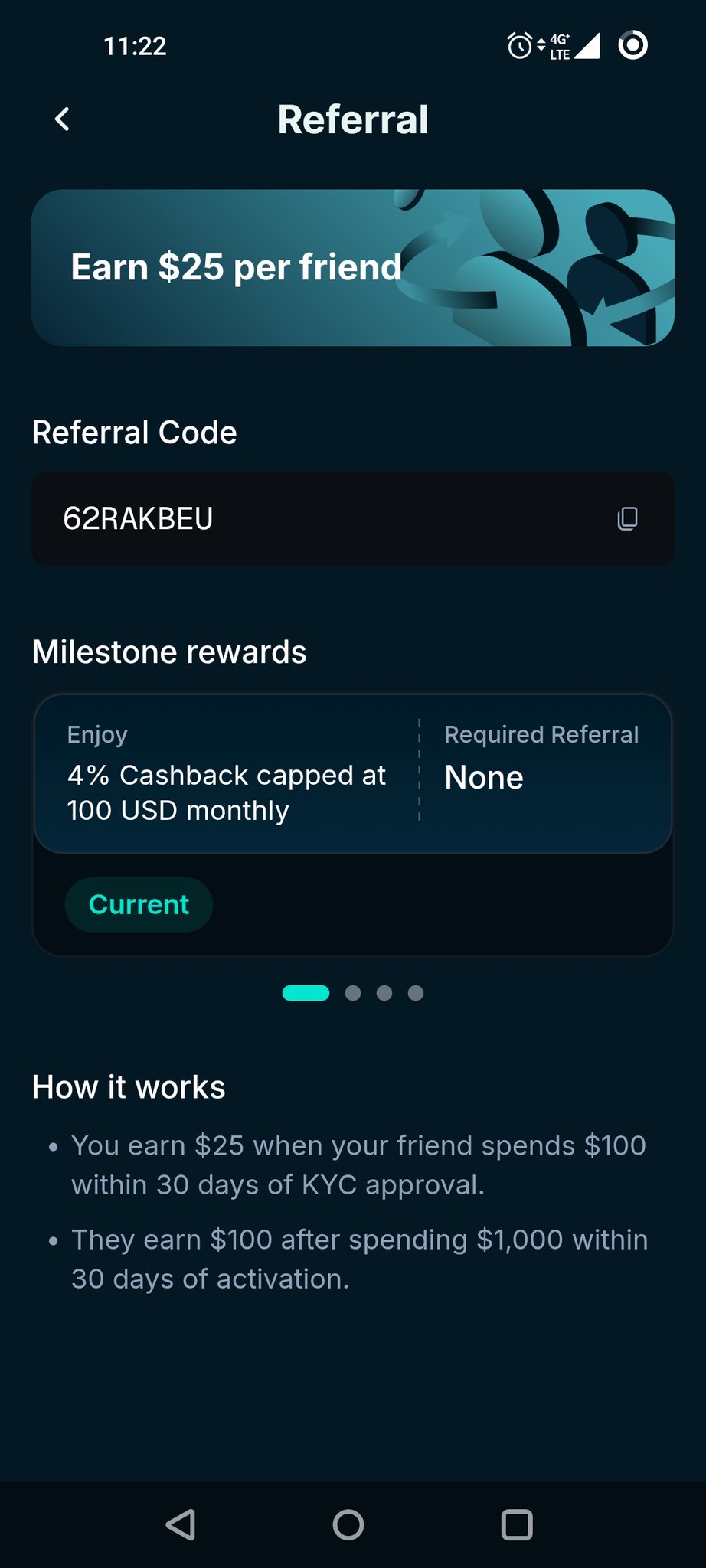This screenshot has width=706, height=1568.
Task: Go back from the Referral screen
Action: click(x=63, y=119)
